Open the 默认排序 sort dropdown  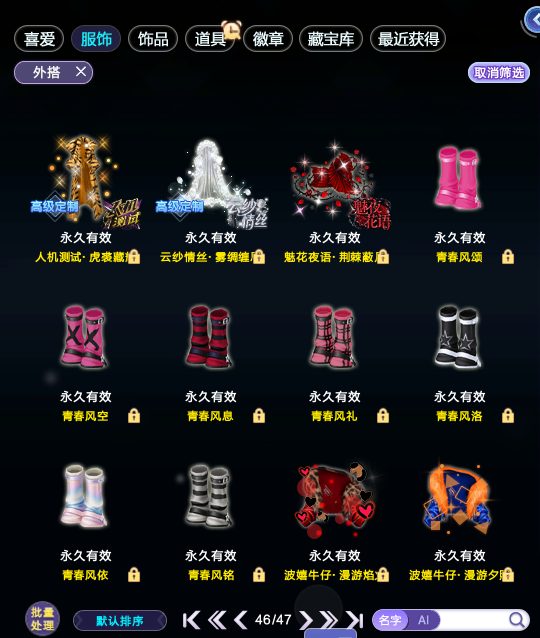click(120, 621)
